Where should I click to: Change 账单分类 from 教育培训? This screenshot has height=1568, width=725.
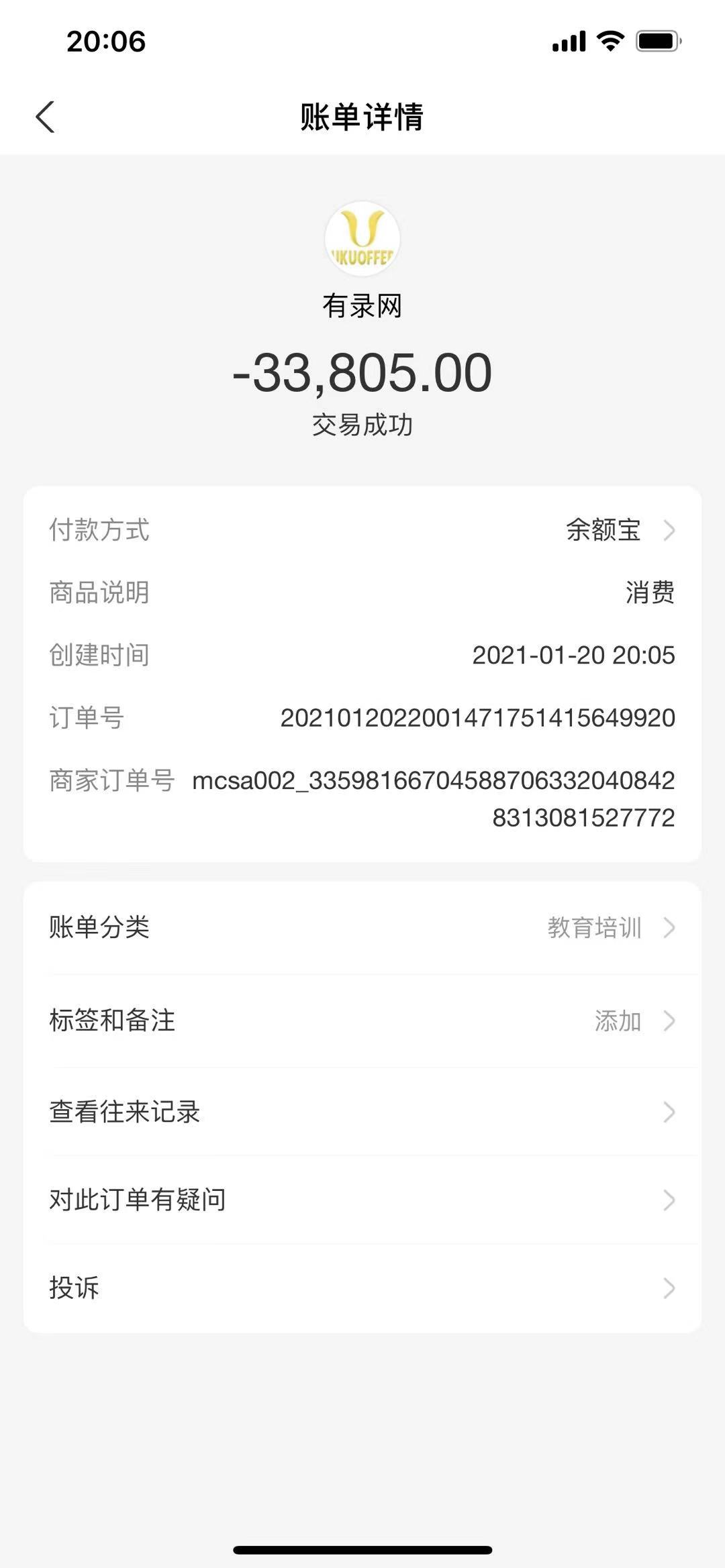point(362,927)
